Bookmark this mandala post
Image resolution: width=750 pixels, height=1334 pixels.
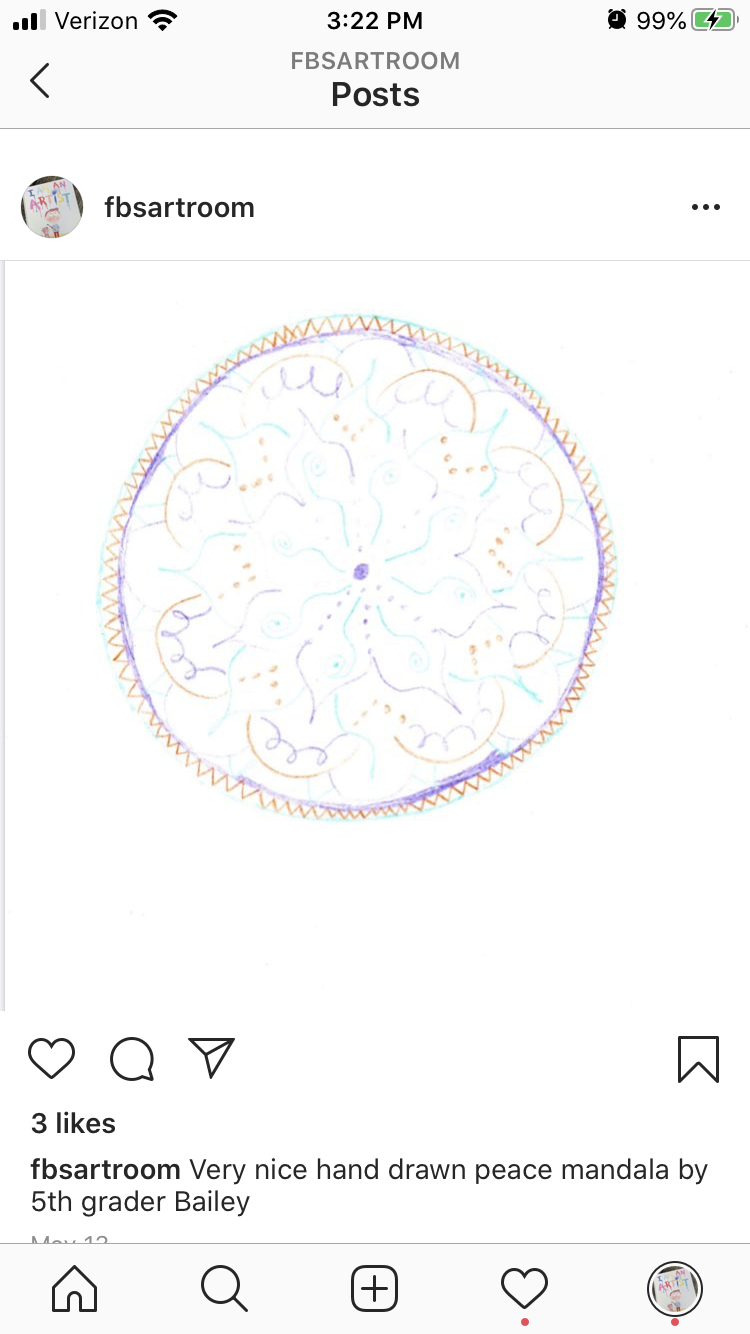(x=698, y=1058)
